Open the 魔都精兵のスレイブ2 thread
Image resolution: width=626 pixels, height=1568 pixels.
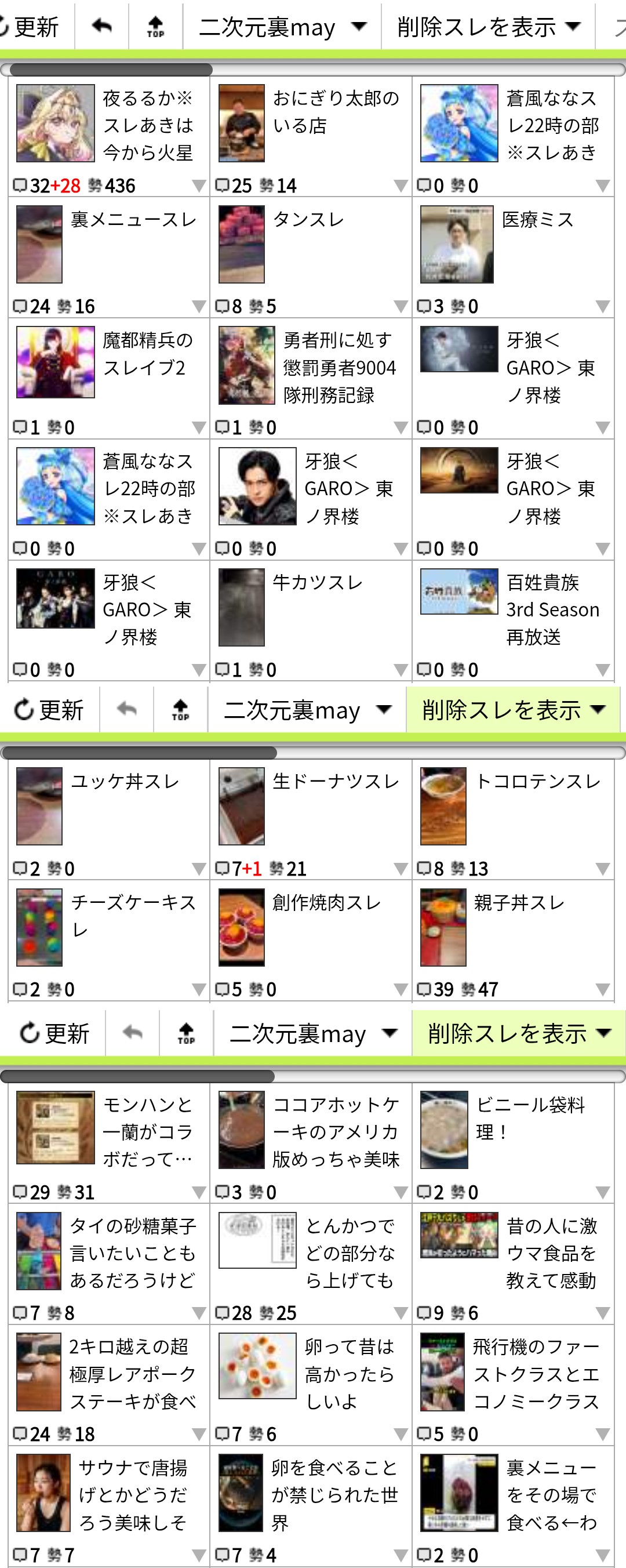tap(147, 354)
